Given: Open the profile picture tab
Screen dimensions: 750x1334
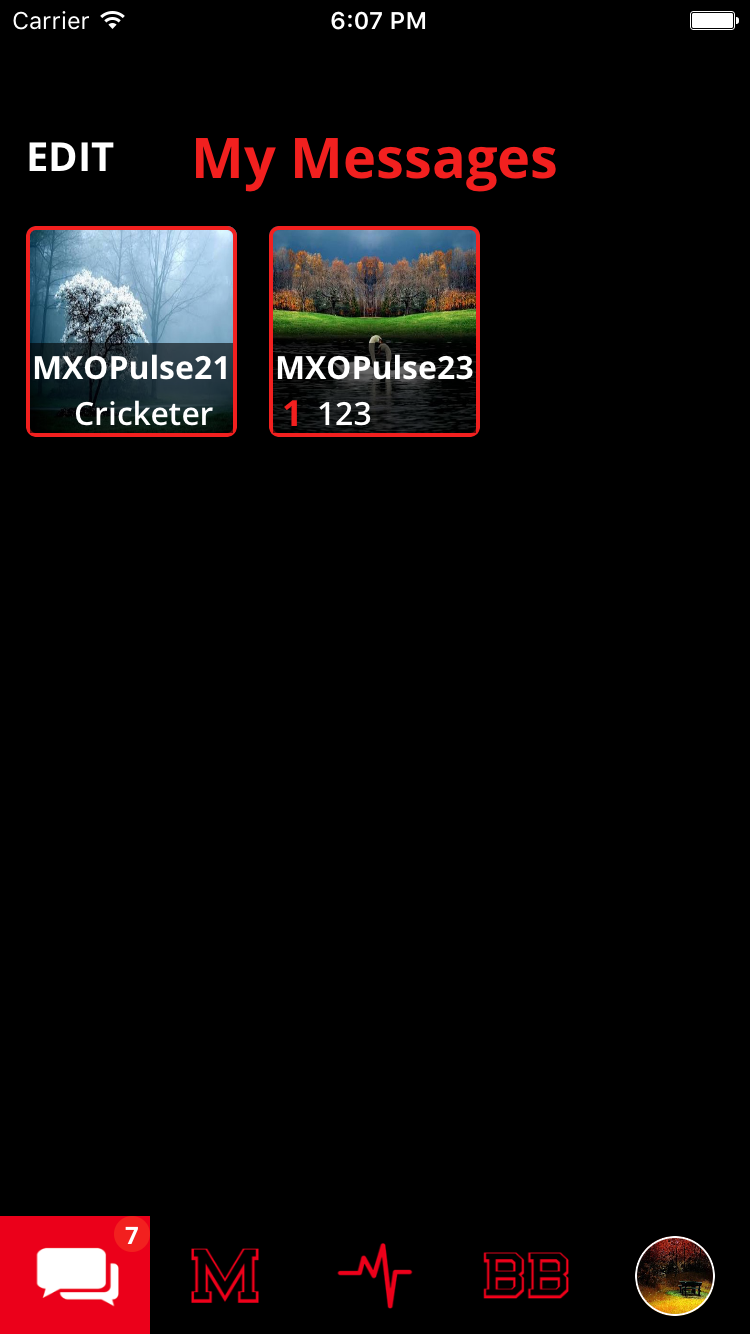Looking at the screenshot, I should tap(675, 1275).
